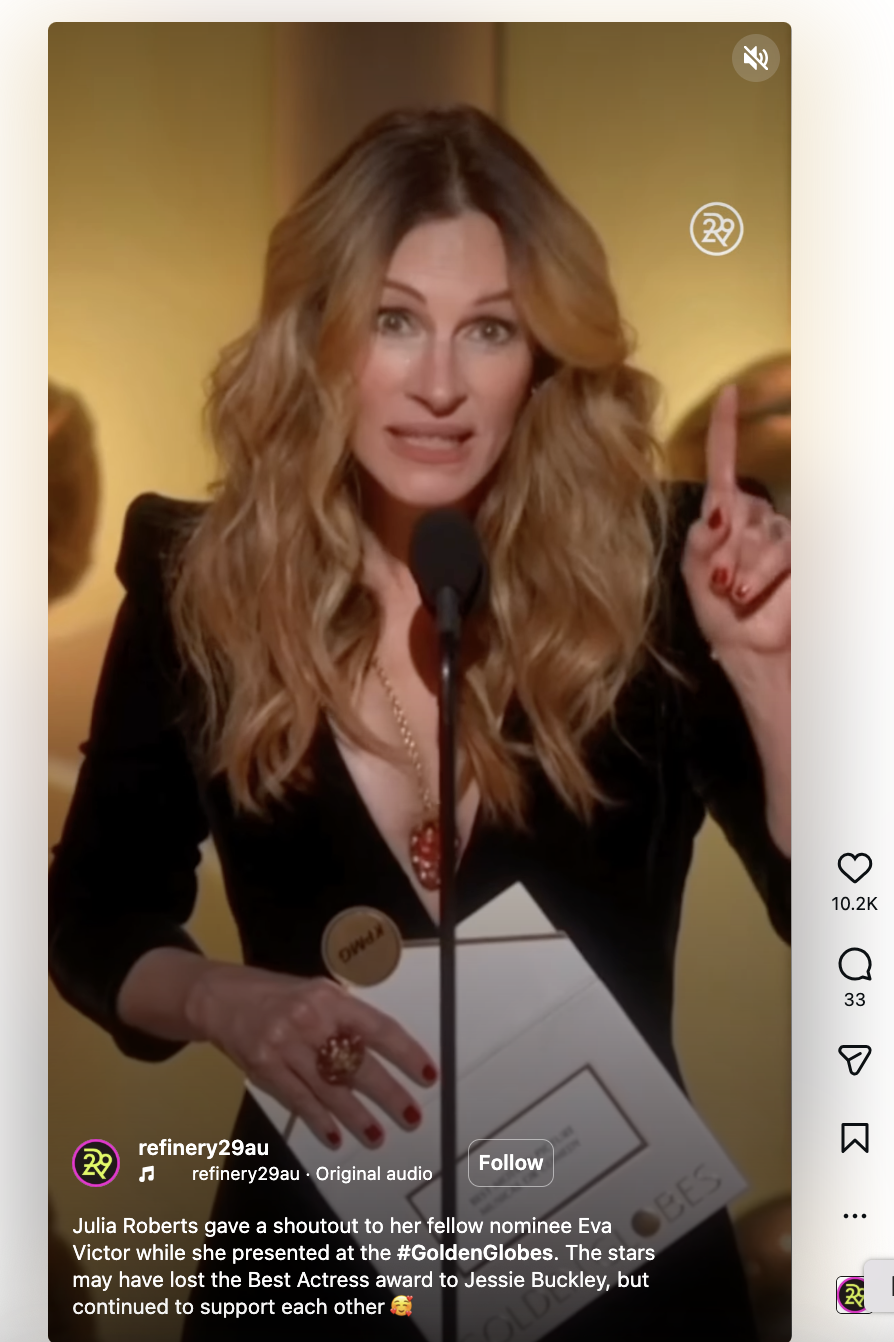The width and height of the screenshot is (894, 1342).
Task: Tap the refinery29au profile picture
Action: tap(96, 1163)
